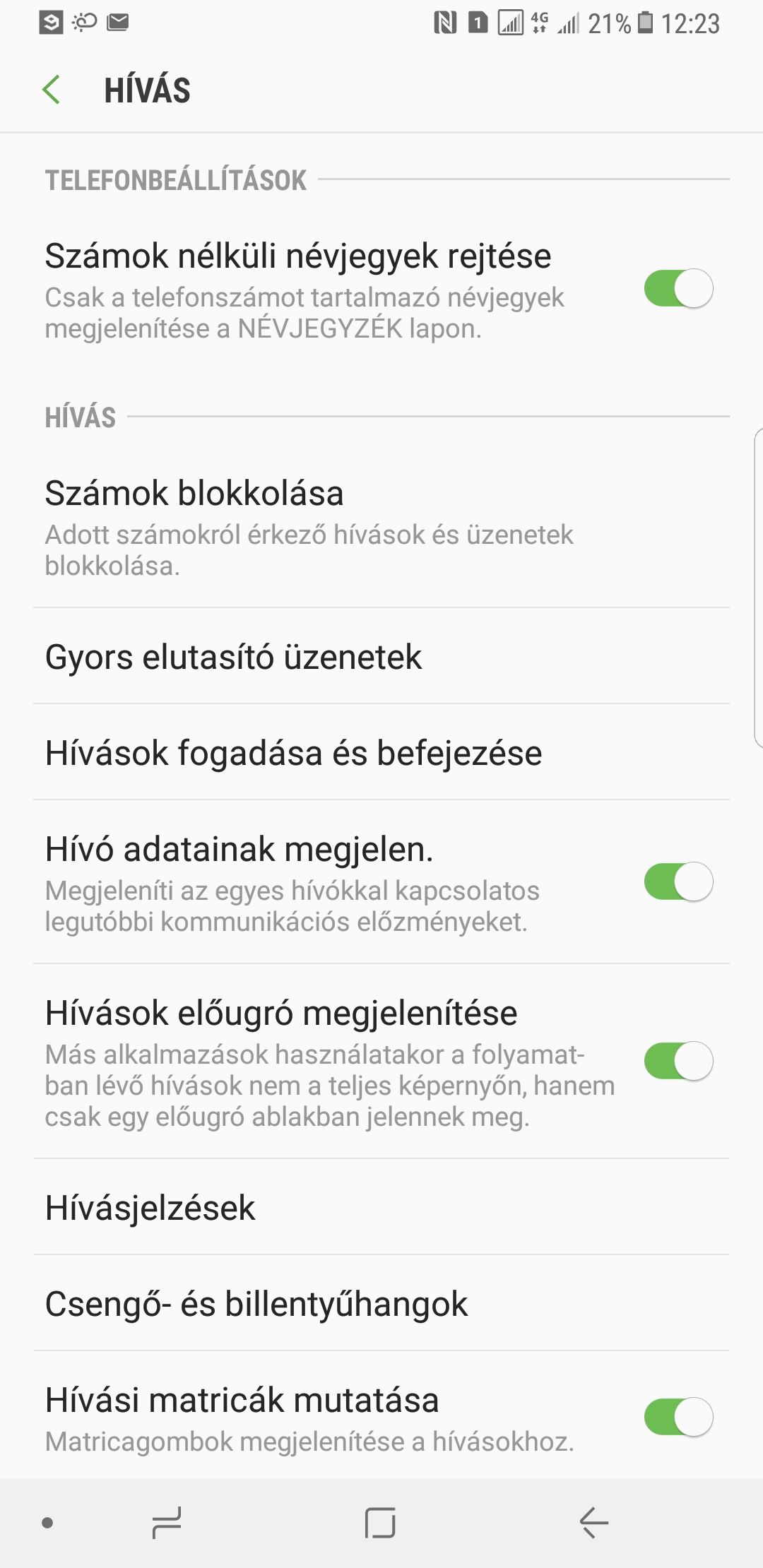This screenshot has height=1568, width=763.
Task: Go back from the Hívás settings
Action: click(x=52, y=90)
